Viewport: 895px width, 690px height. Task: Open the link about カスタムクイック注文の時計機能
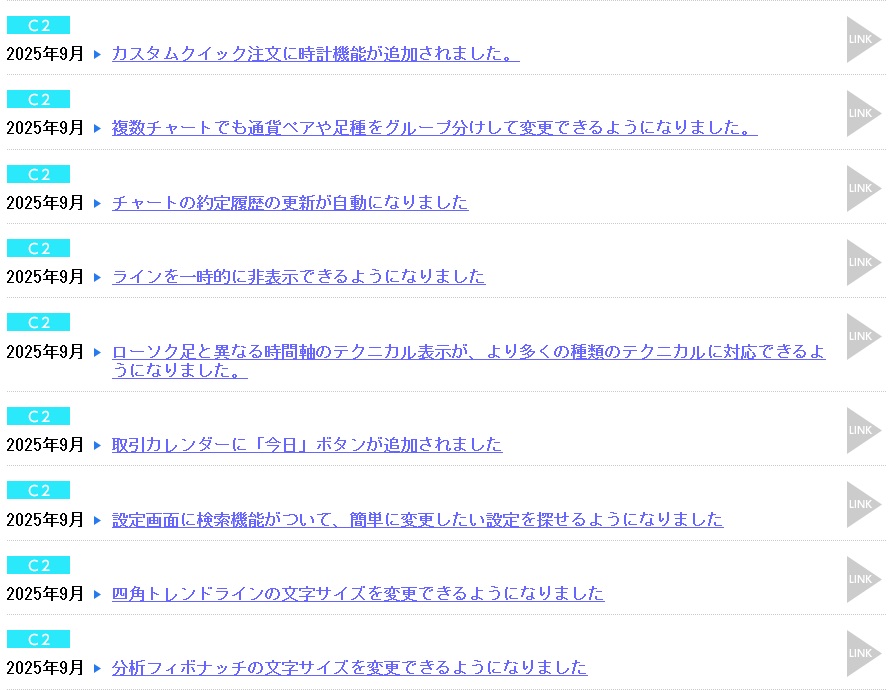315,54
